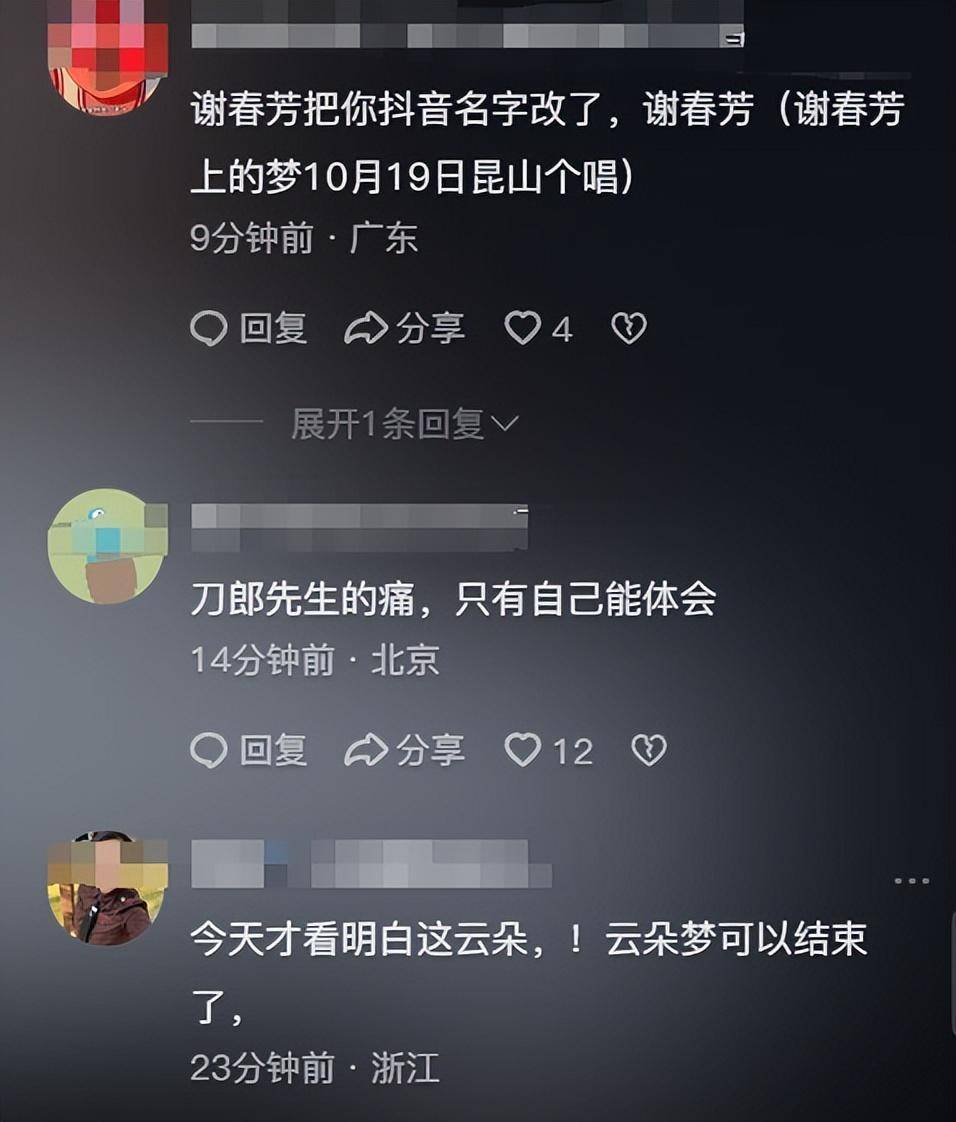Like the comment with 12 likes
Screen dimensions: 956x1122
point(523,750)
